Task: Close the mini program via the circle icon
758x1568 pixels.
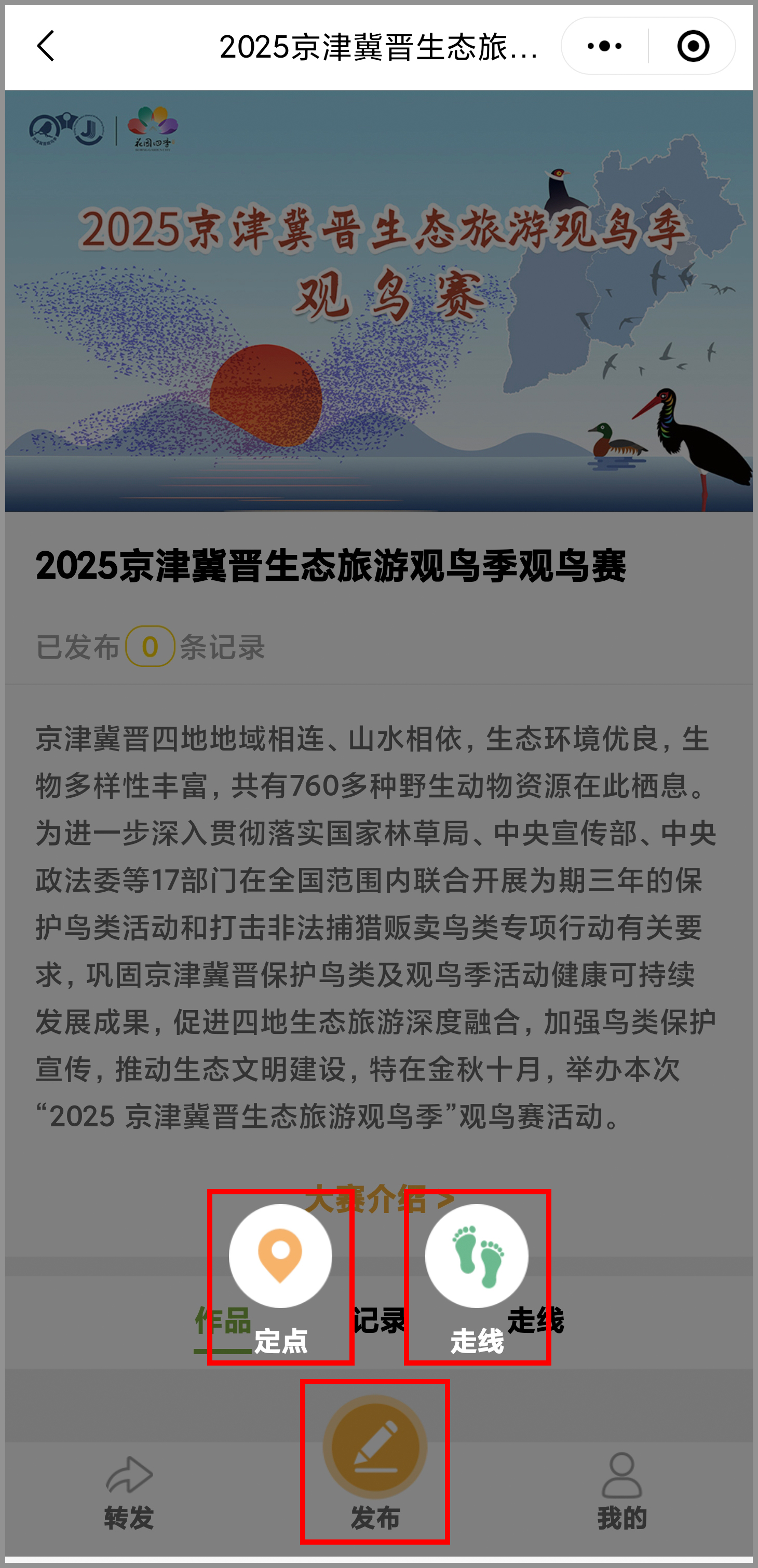Action: click(693, 46)
